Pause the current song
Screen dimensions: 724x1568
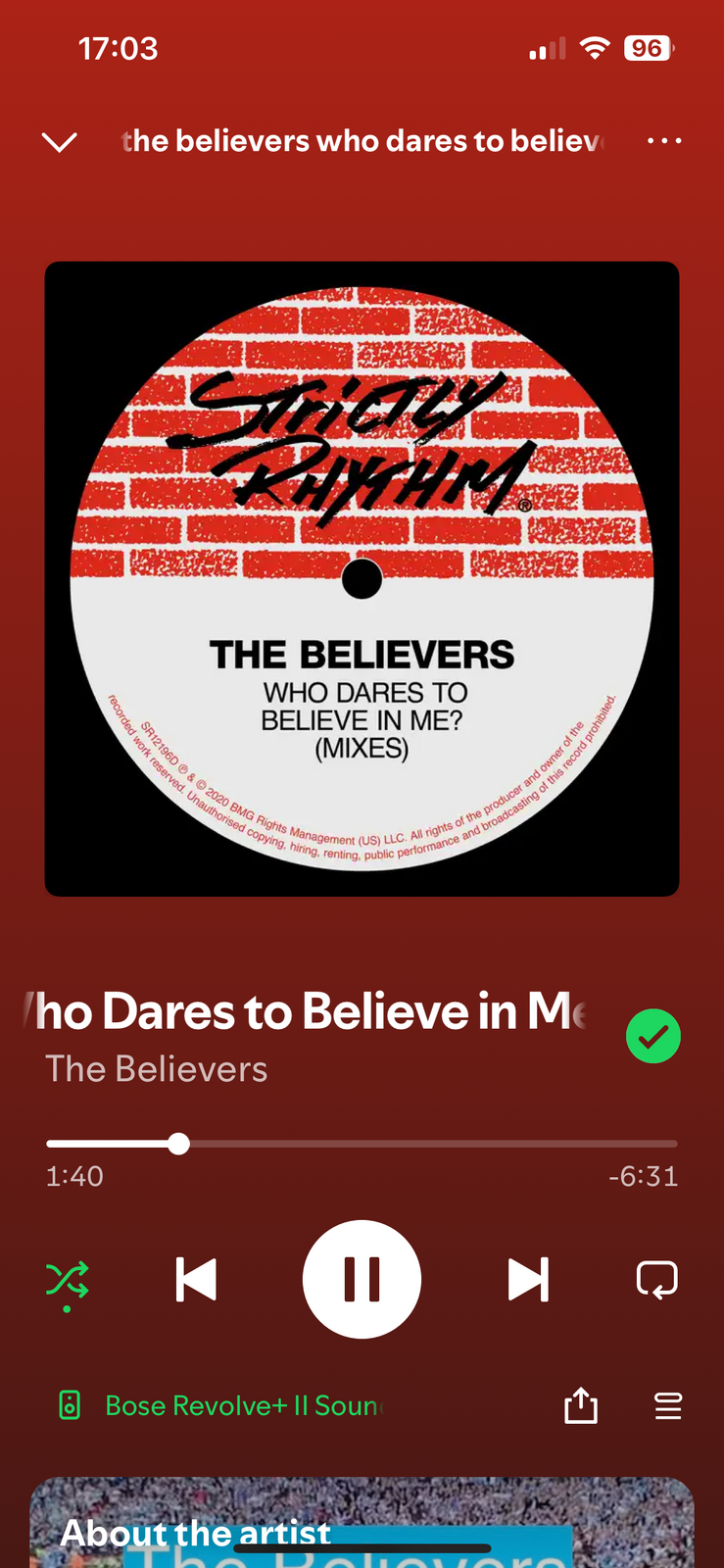click(x=362, y=1279)
